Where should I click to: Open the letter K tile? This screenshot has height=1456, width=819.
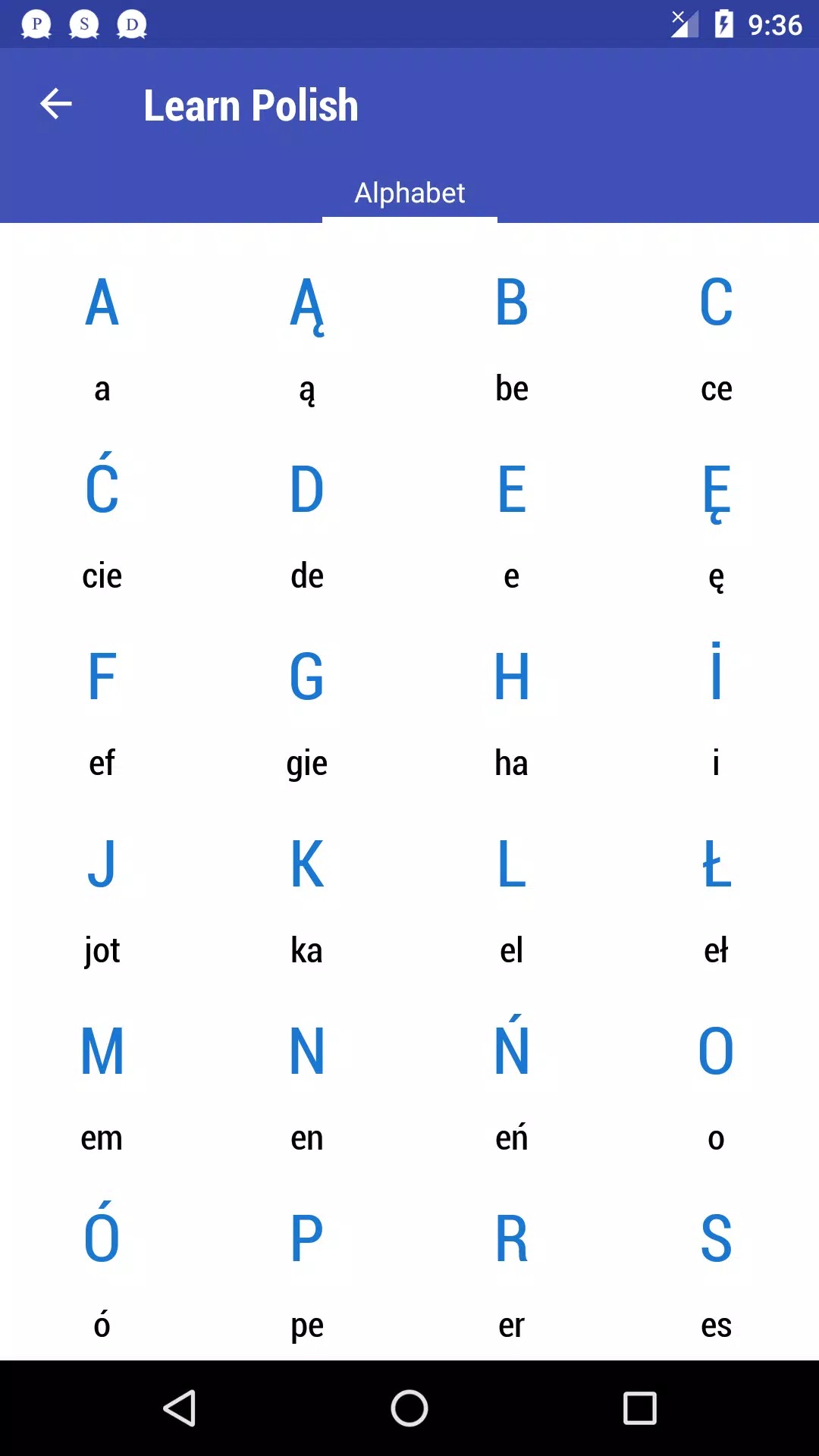[x=307, y=900]
